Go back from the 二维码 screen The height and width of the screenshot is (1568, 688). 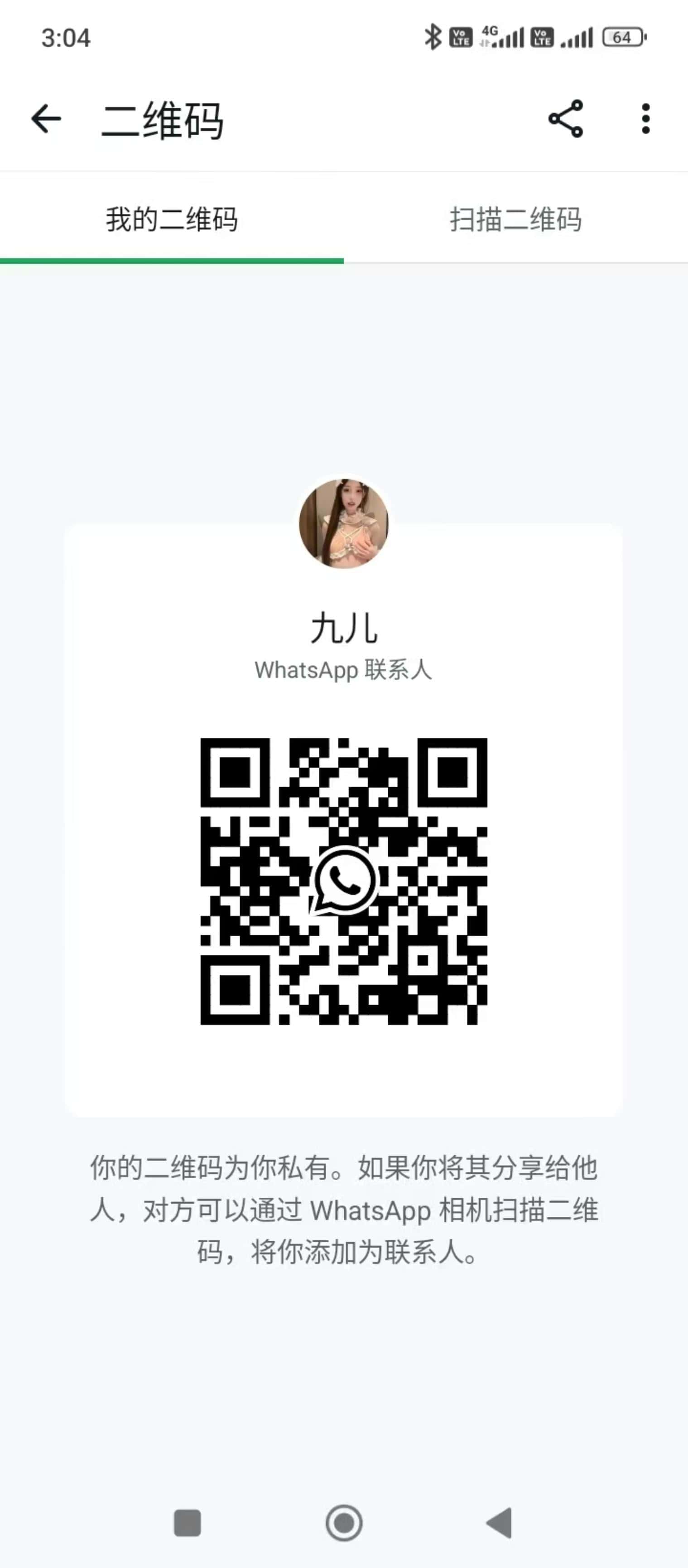tap(46, 118)
